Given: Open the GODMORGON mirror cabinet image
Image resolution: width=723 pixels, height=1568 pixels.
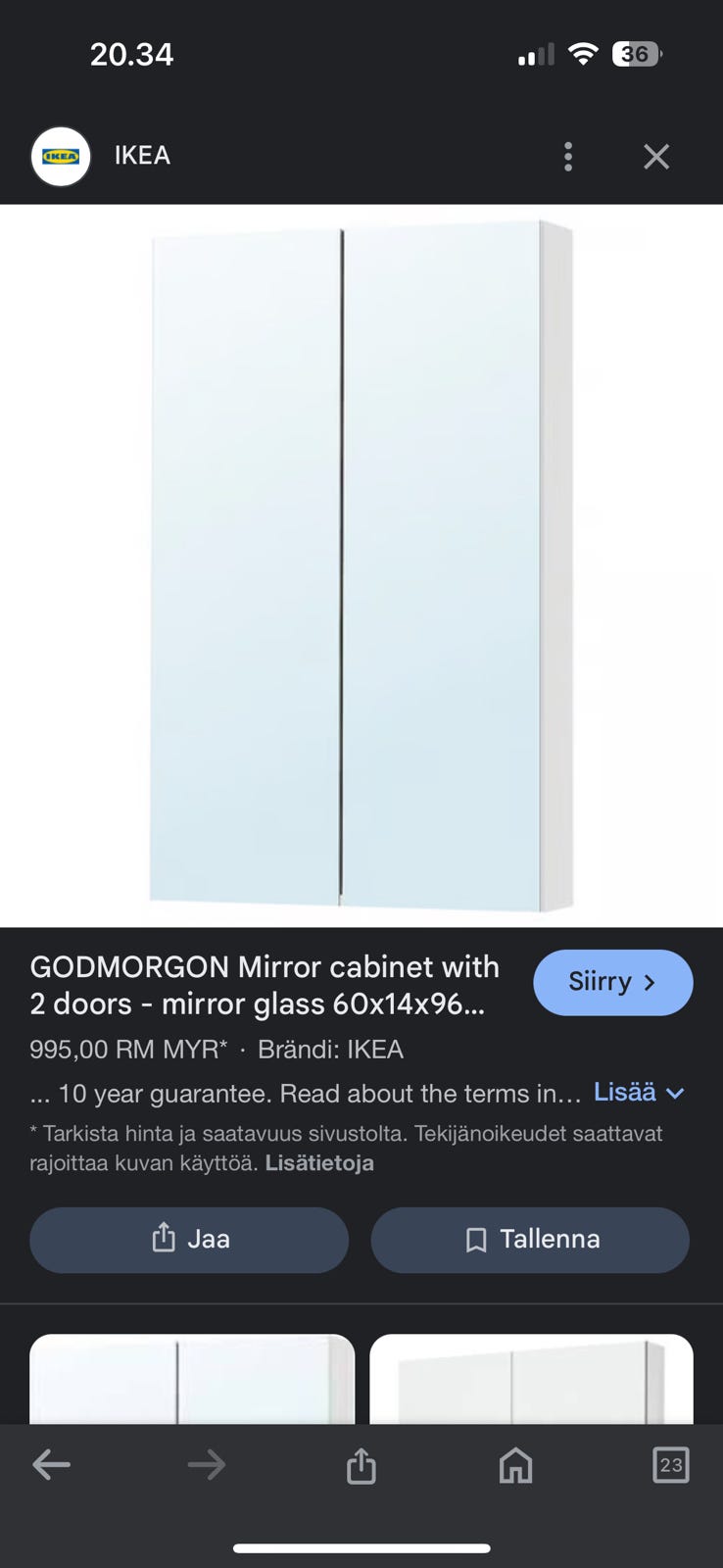Looking at the screenshot, I should (x=361, y=565).
